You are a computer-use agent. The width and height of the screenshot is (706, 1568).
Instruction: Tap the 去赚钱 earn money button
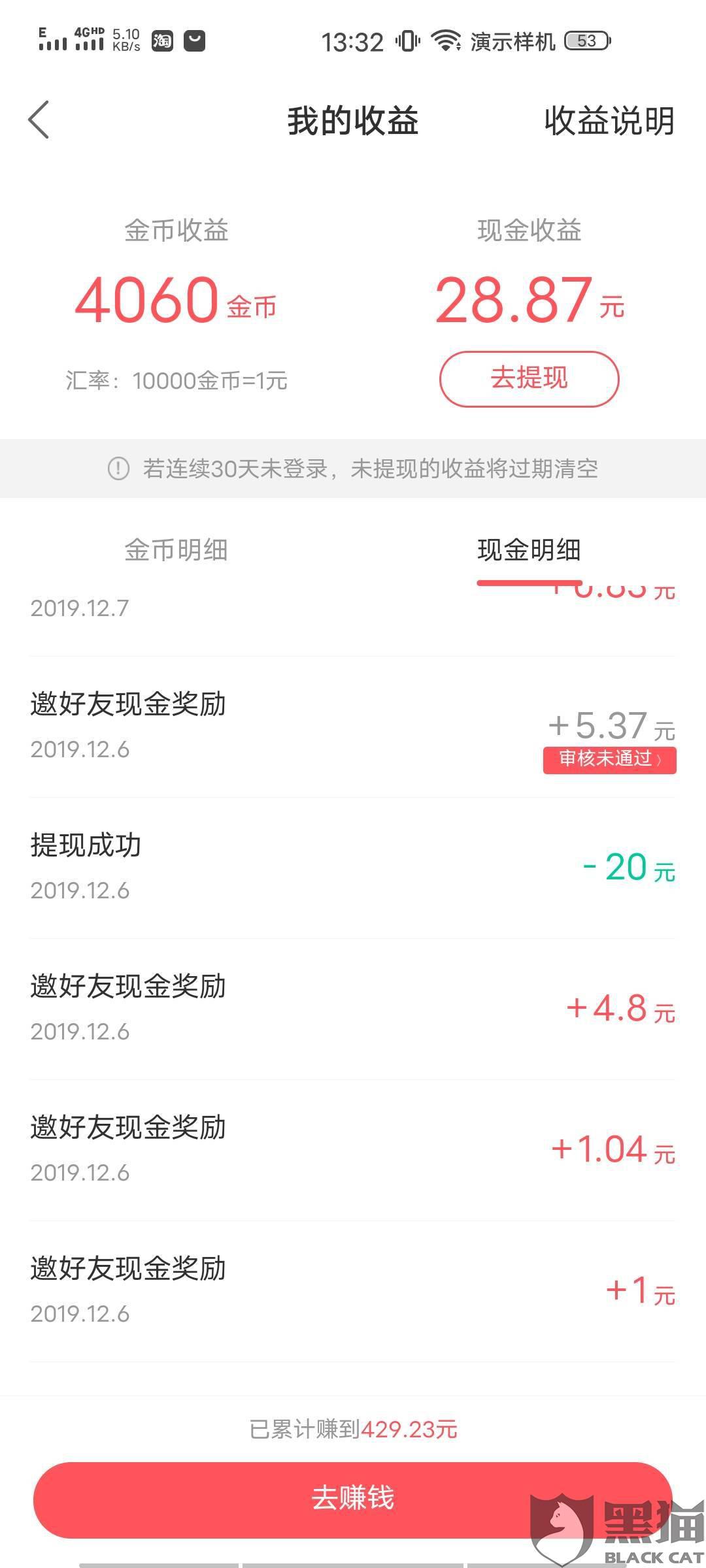[353, 1498]
